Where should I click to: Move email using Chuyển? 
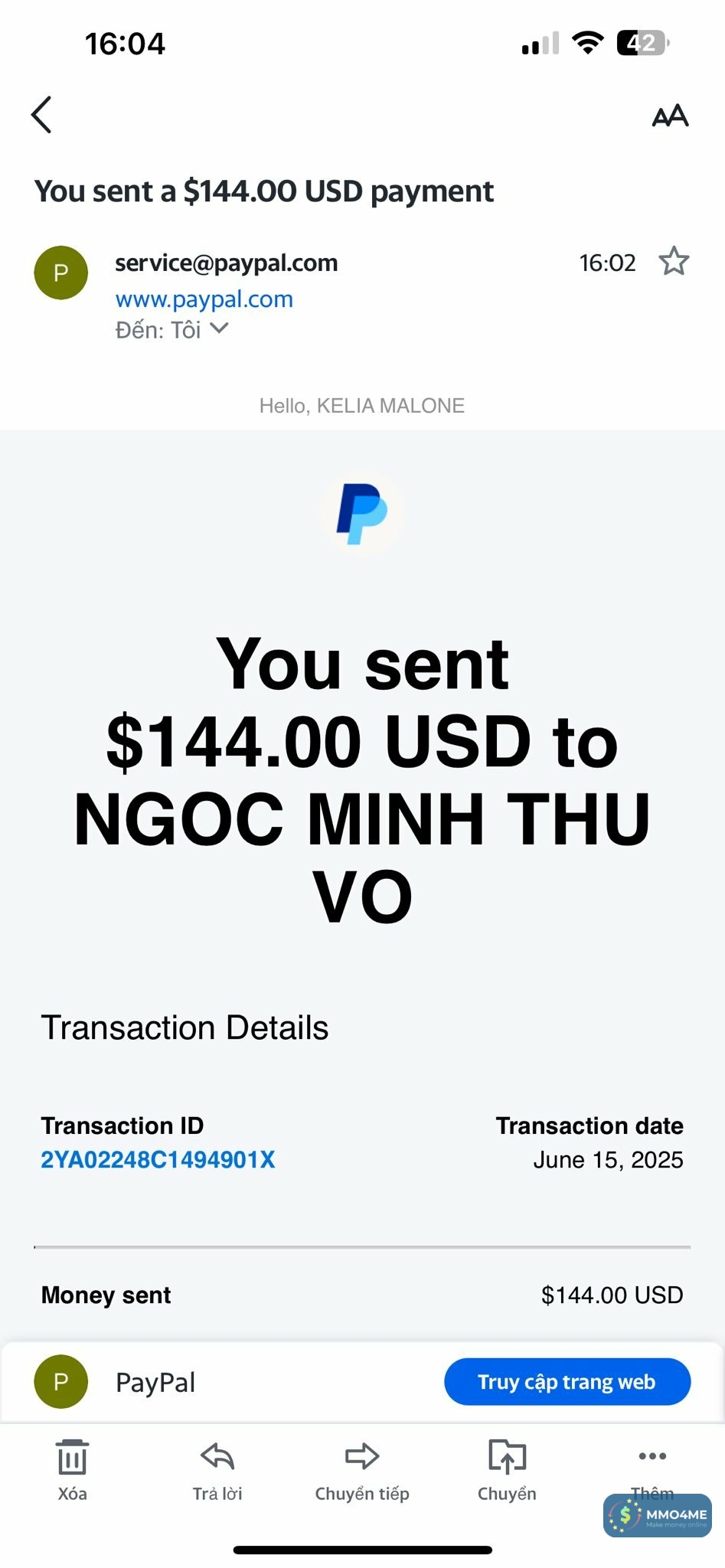(x=507, y=1468)
